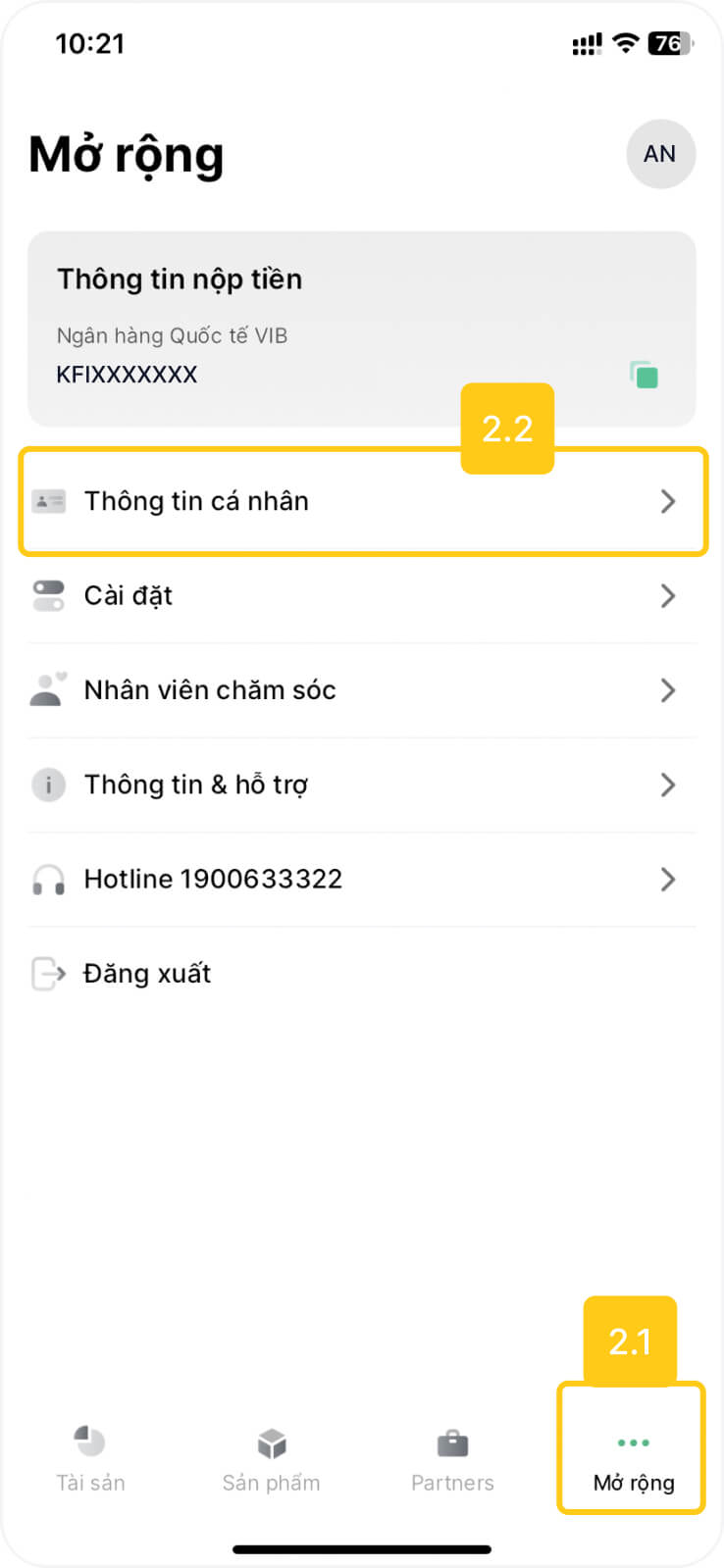Switch to the Sản phẩm tab
This screenshot has height=1568, width=724.
tap(272, 1460)
